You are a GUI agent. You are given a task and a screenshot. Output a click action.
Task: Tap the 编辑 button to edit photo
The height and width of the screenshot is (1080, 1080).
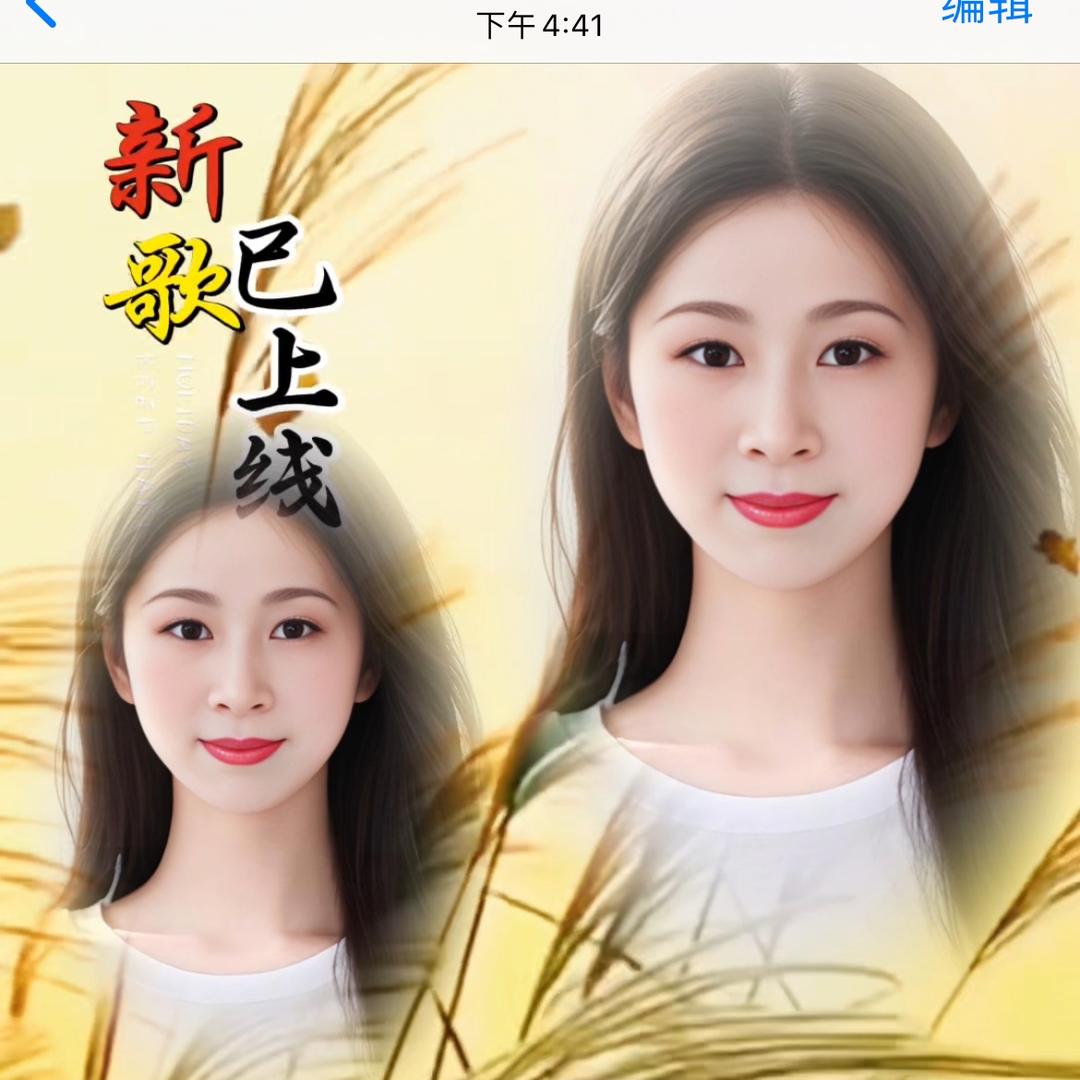pyautogui.click(x=986, y=10)
